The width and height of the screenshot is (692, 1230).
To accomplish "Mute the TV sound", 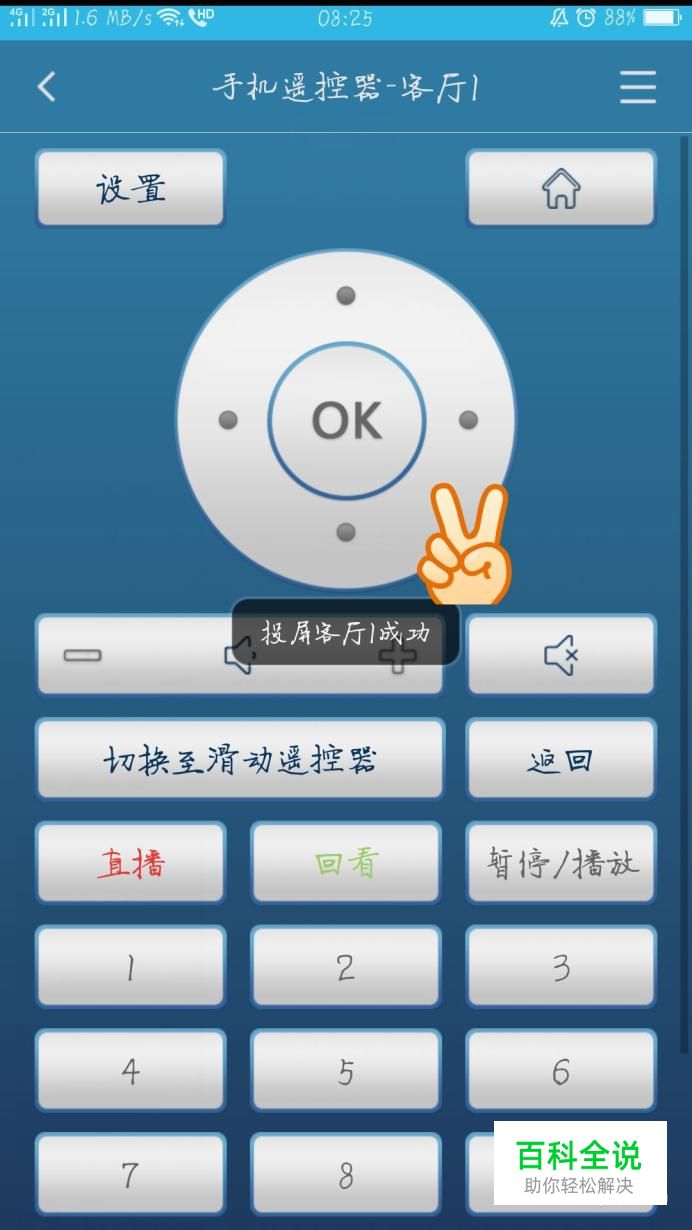I will pyautogui.click(x=561, y=656).
